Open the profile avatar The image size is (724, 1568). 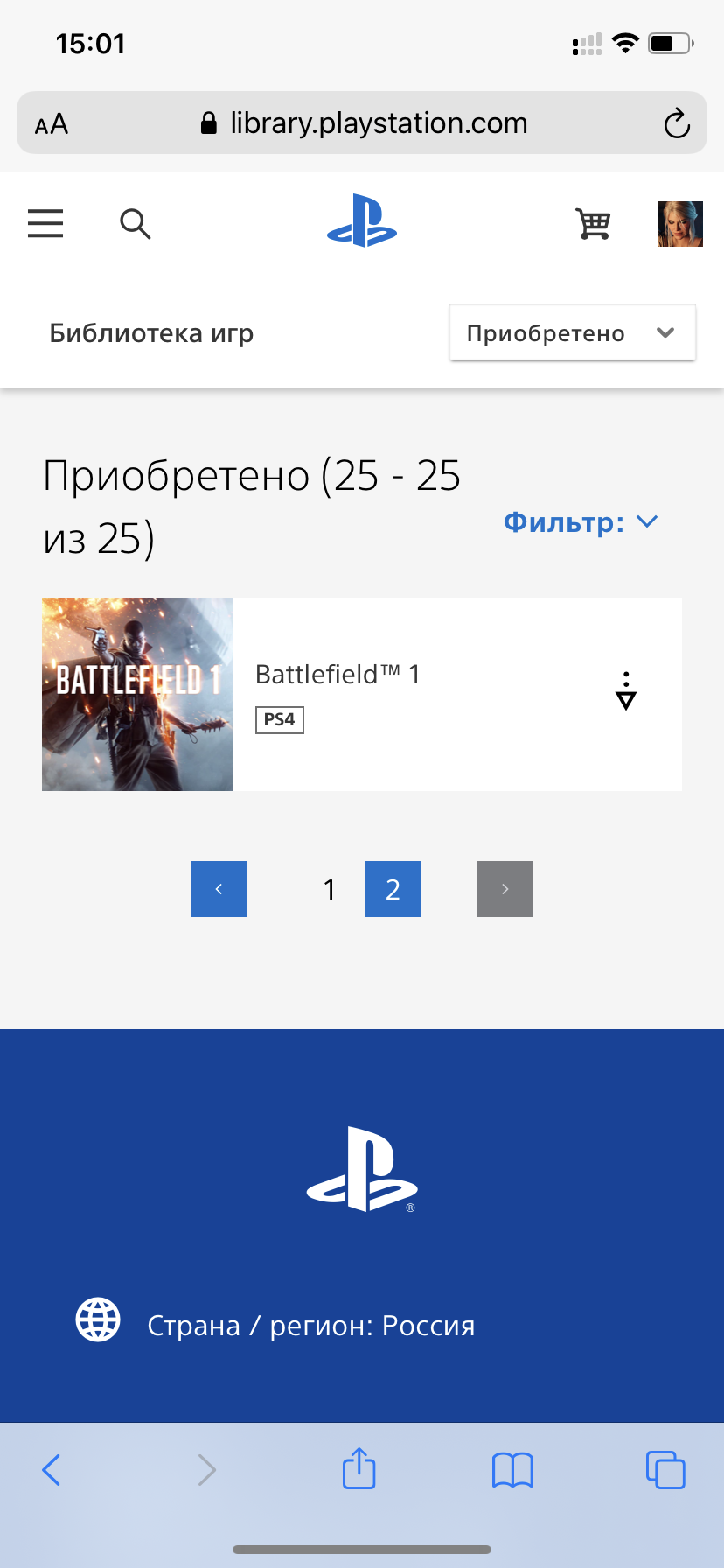point(680,224)
